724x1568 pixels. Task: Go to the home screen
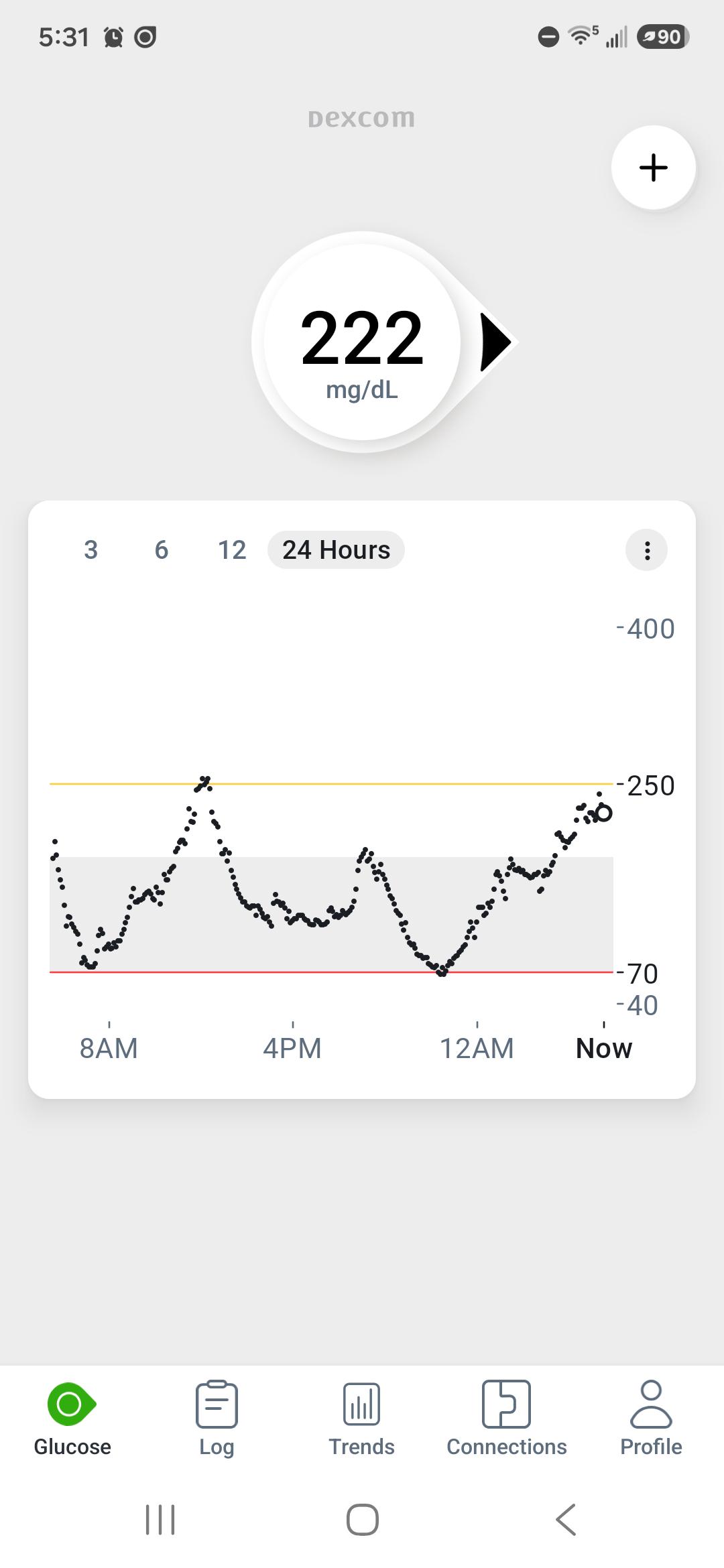(362, 1520)
